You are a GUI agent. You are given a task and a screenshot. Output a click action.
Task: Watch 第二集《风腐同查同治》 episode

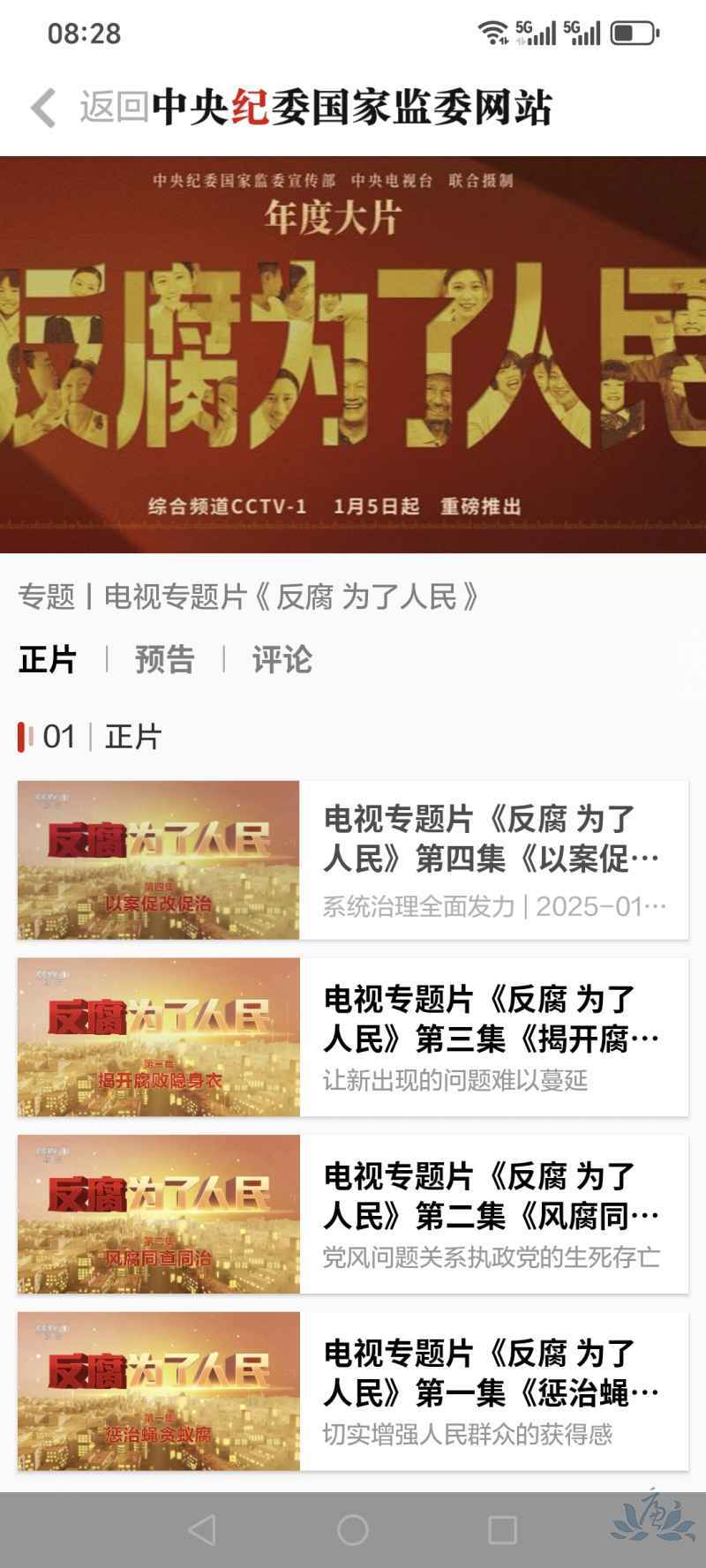(353, 1214)
